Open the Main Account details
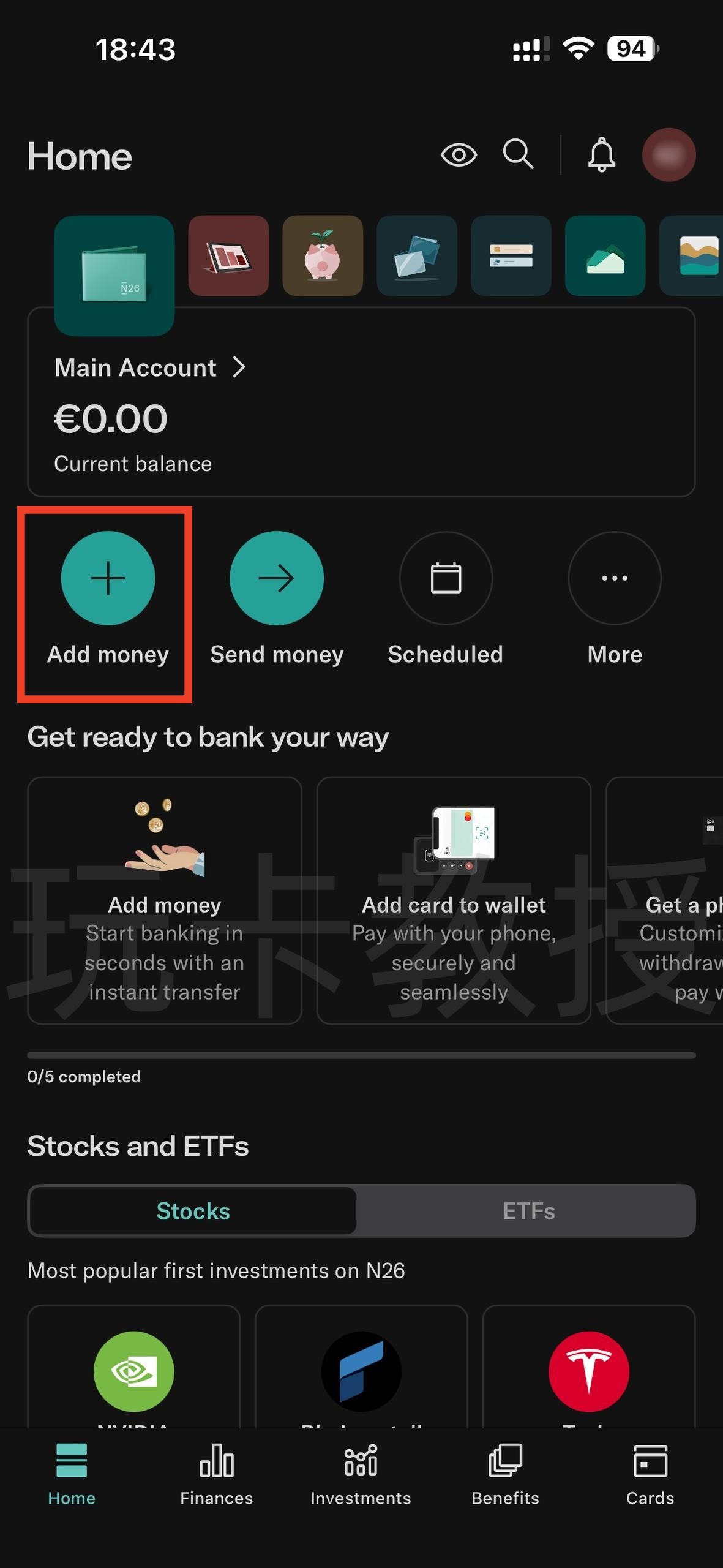This screenshot has width=723, height=1568. (150, 367)
